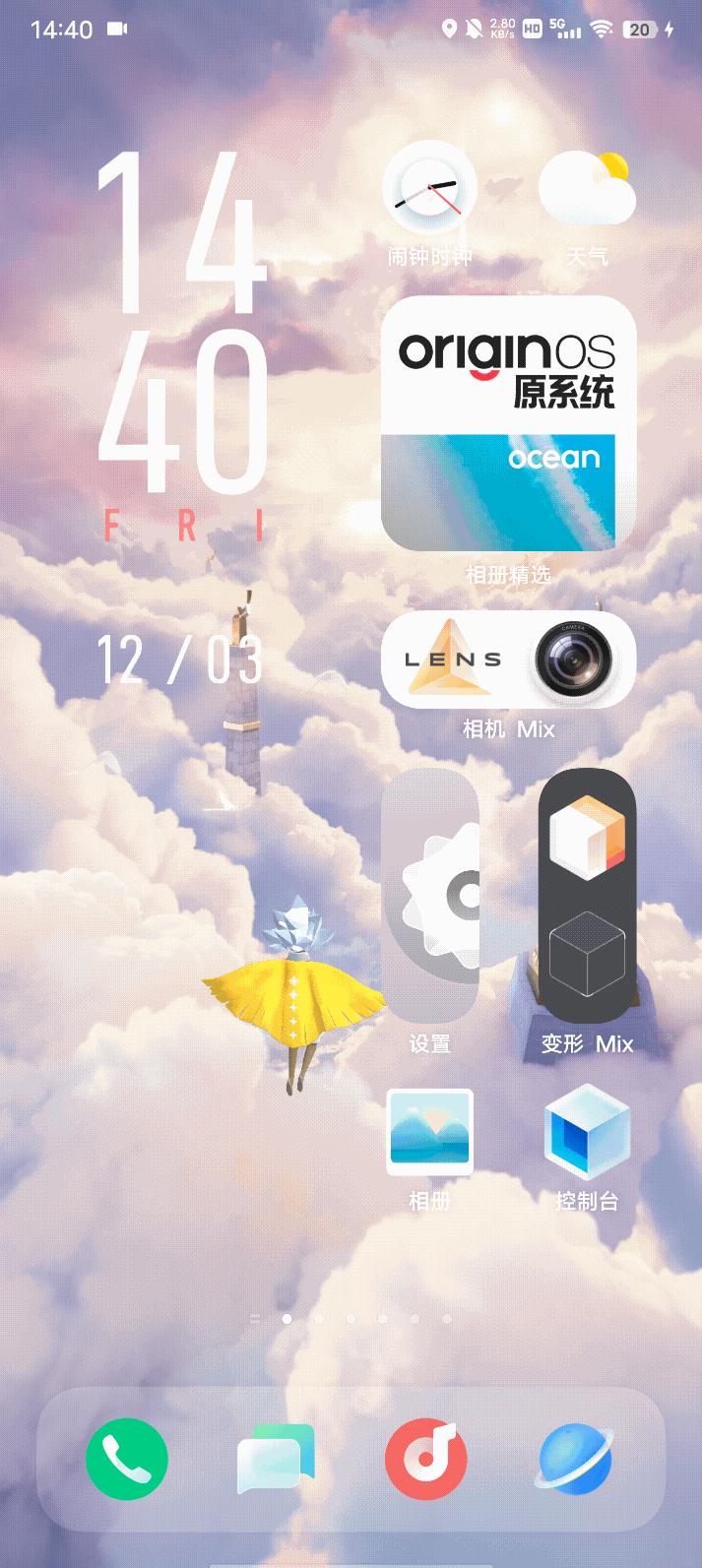
Task: Open the green Phone dialer in dock
Action: coord(126,1459)
